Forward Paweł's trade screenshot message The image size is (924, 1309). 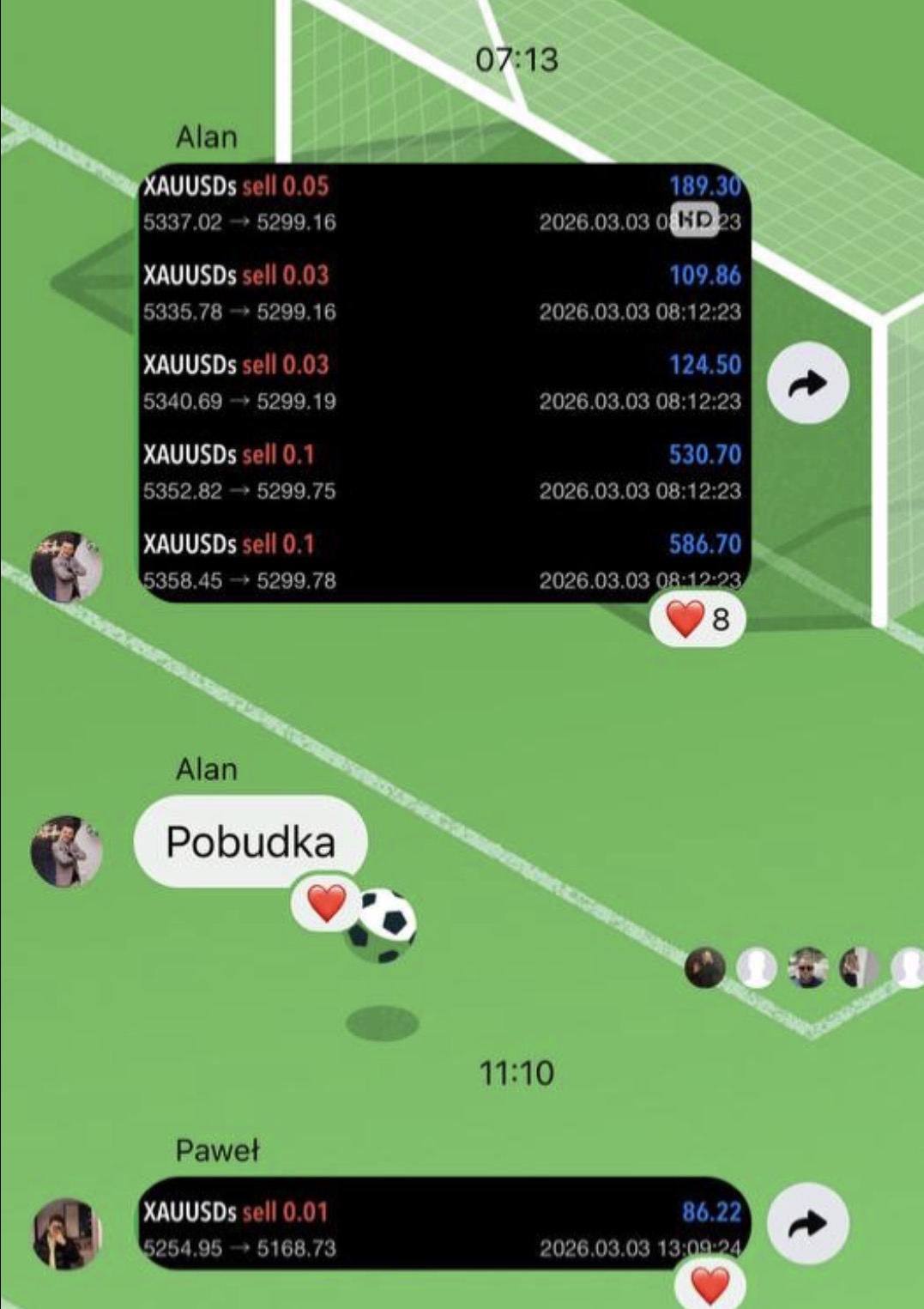coord(807,1223)
